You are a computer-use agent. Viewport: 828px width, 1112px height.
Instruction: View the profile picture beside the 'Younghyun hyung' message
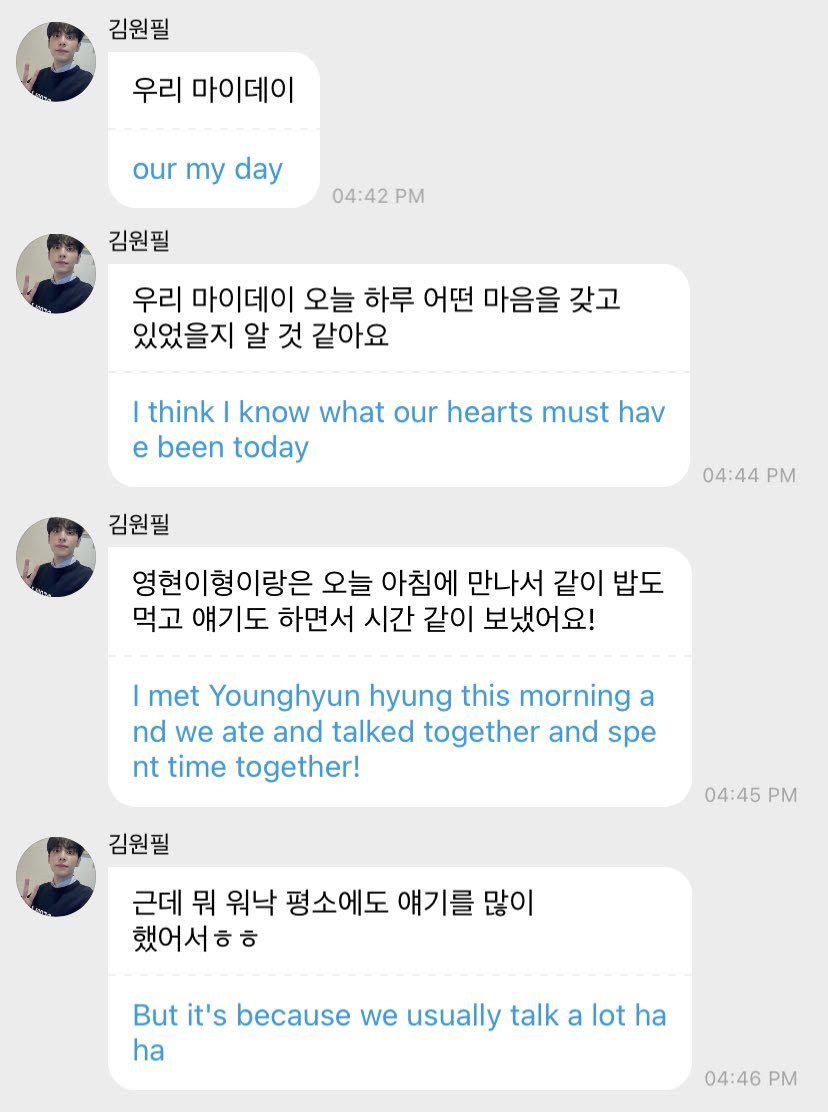(x=56, y=557)
